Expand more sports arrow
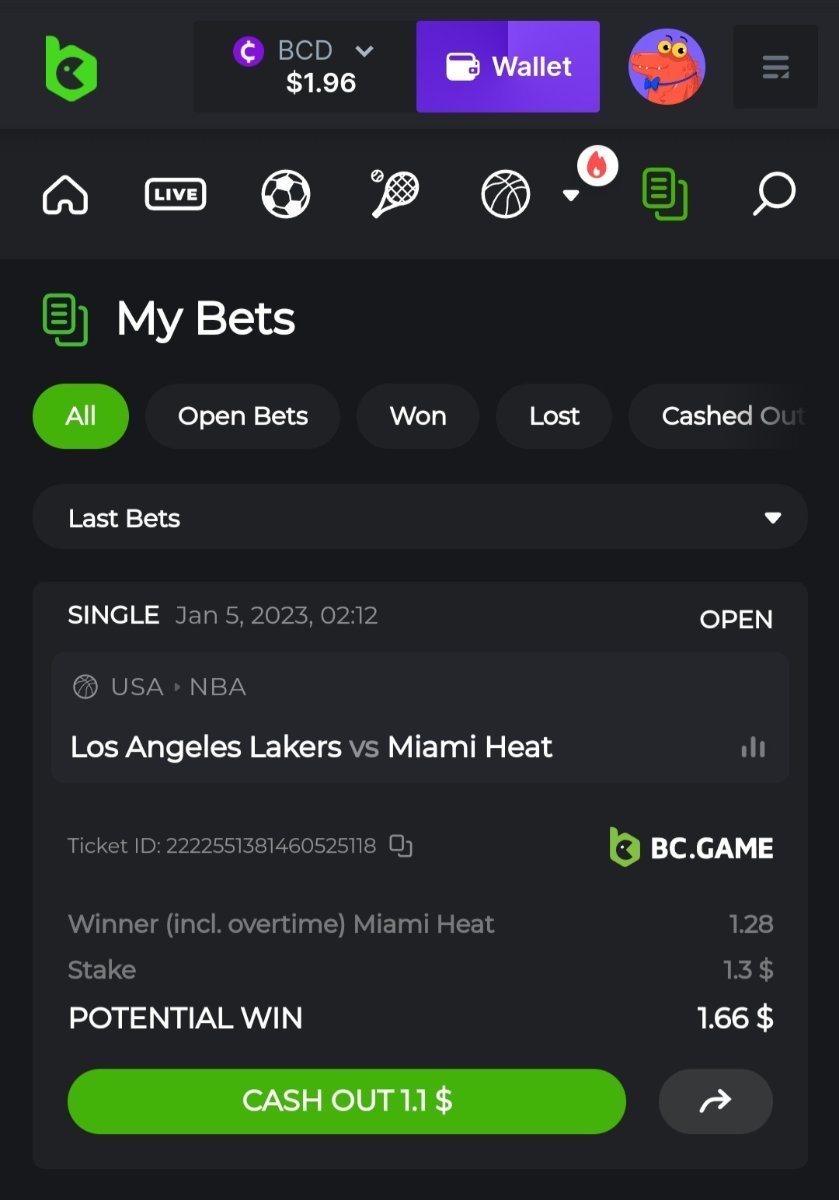 (x=571, y=195)
